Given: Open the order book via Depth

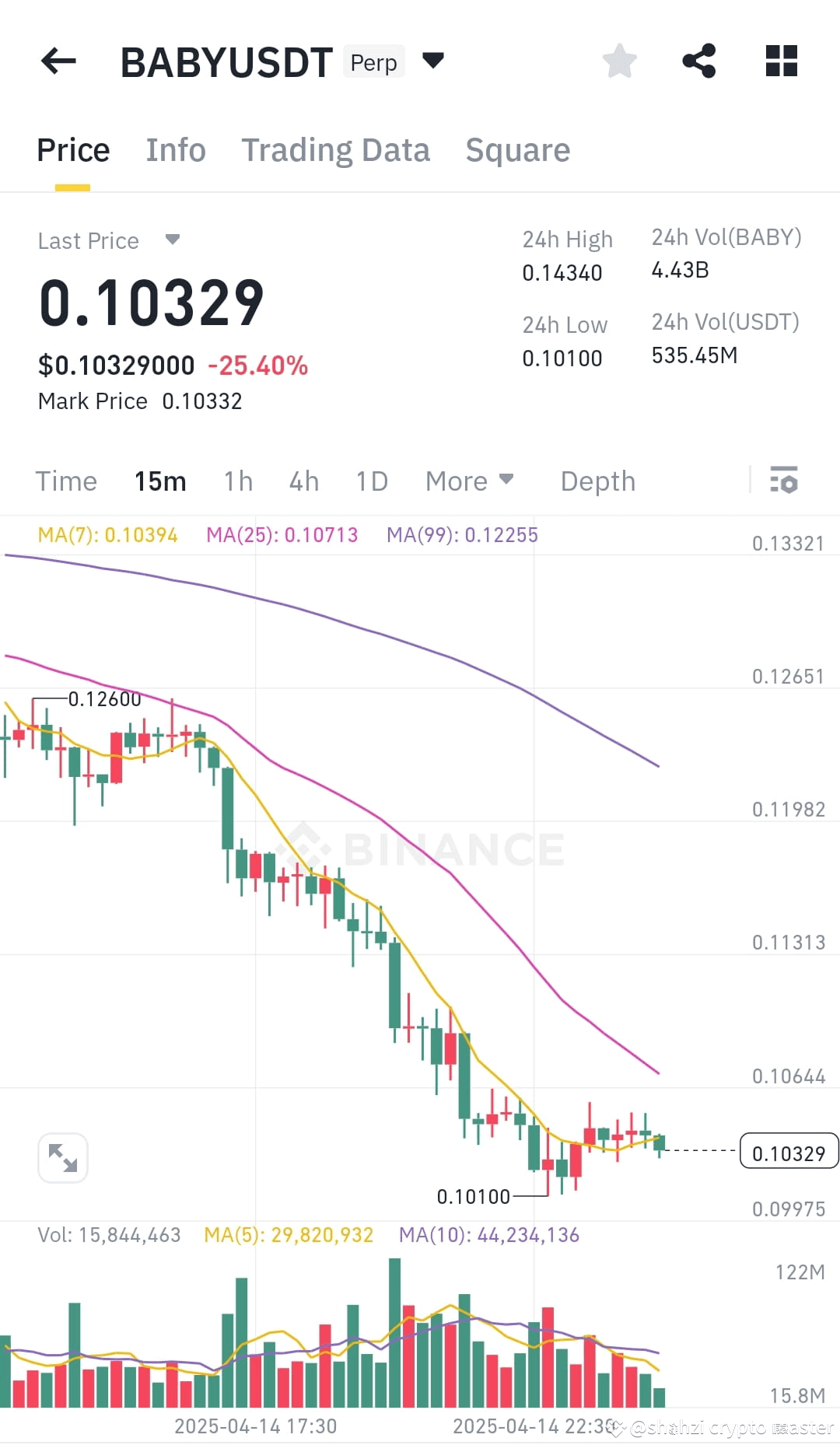Looking at the screenshot, I should point(597,481).
